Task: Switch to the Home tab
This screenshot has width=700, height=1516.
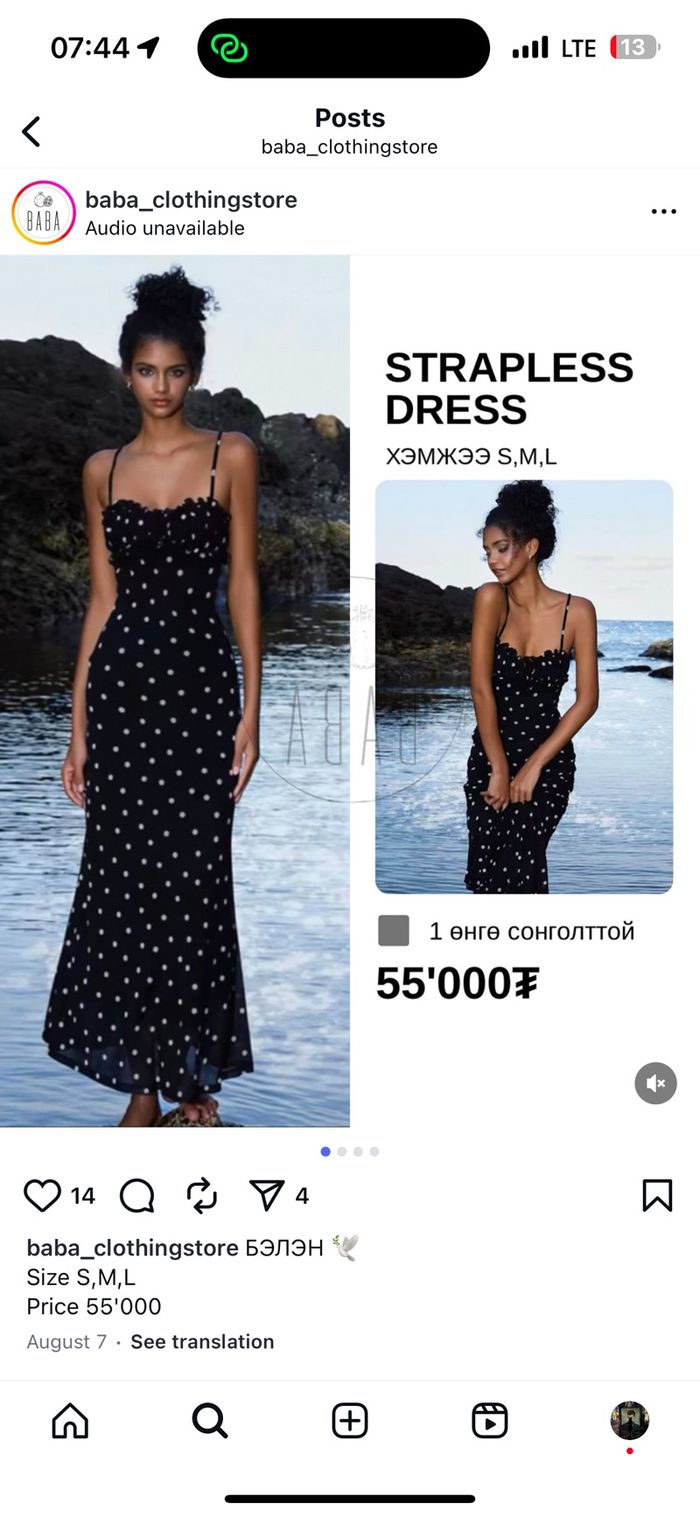Action: (x=70, y=1420)
